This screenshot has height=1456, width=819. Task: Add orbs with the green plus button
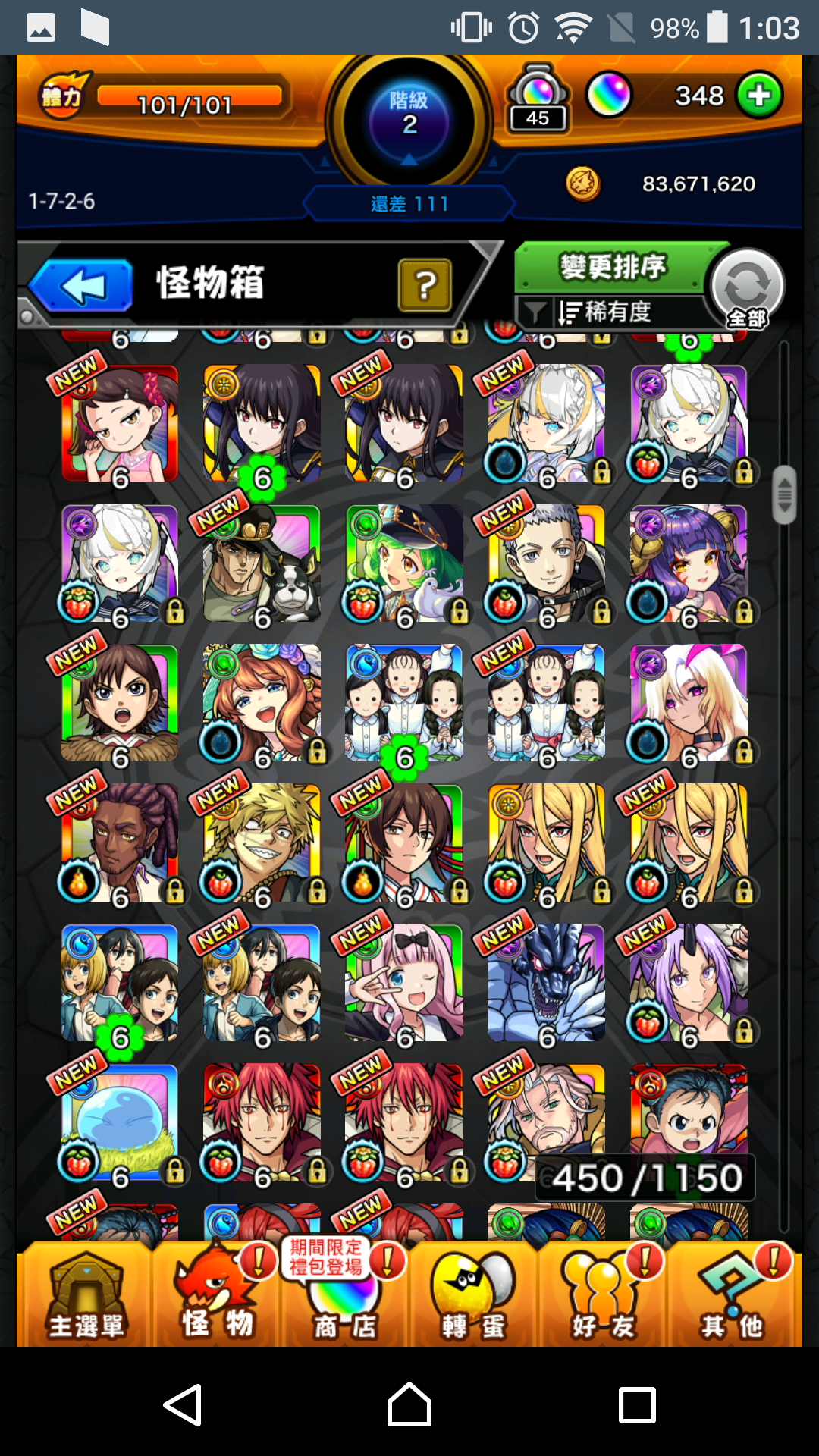point(759,96)
